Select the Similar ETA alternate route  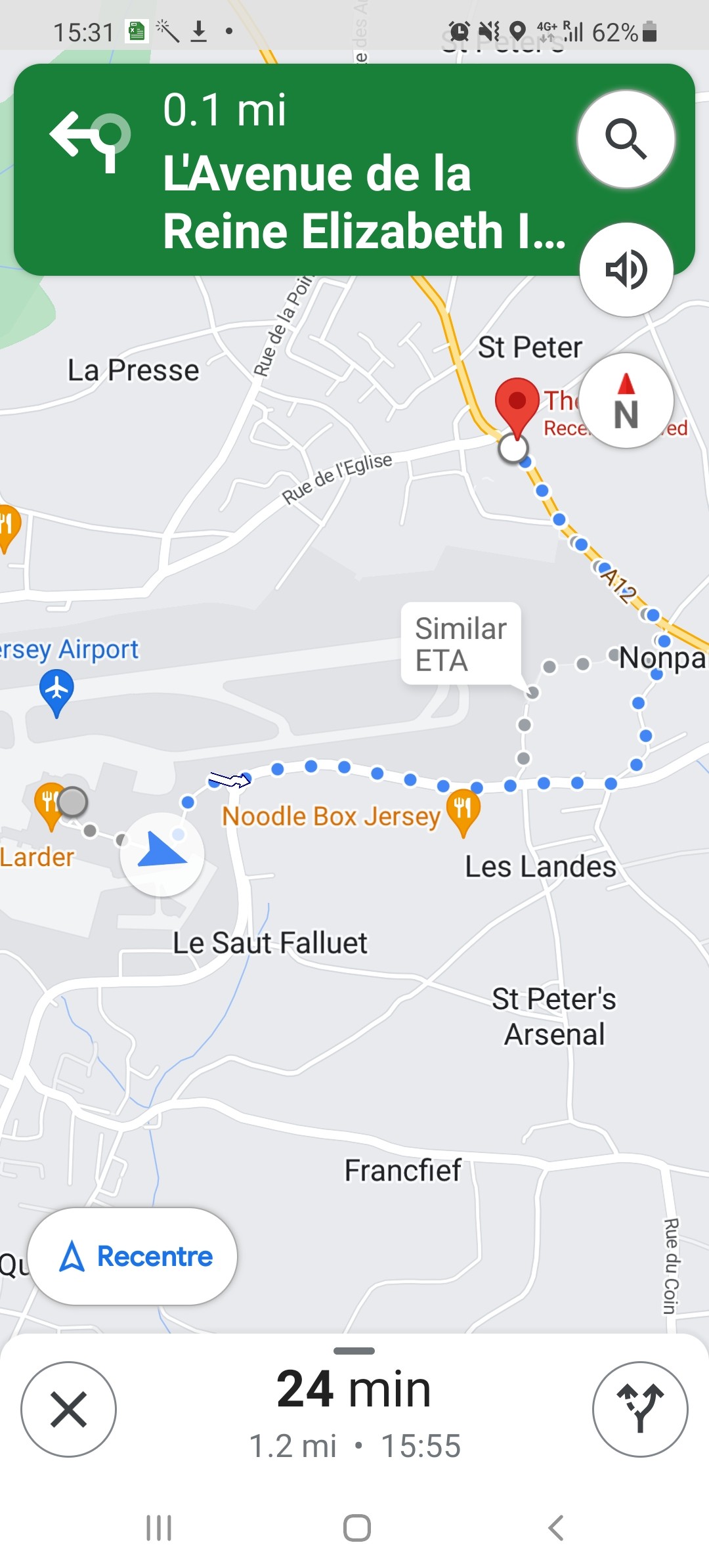[x=461, y=643]
